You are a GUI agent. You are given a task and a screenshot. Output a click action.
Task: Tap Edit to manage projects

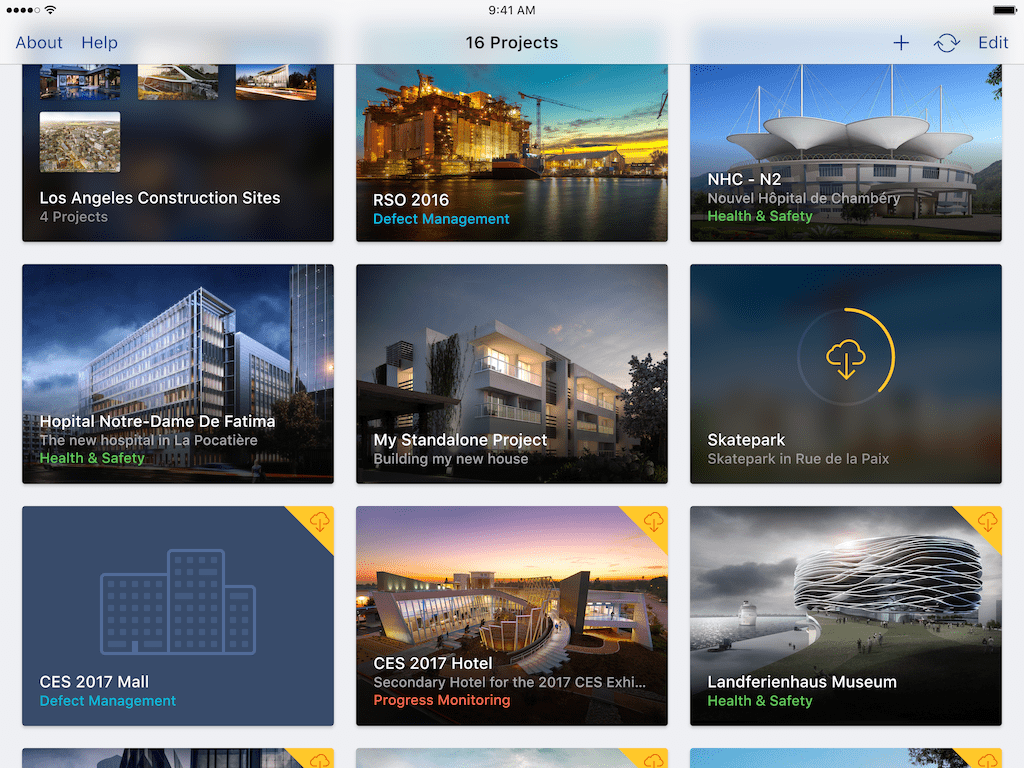click(993, 43)
